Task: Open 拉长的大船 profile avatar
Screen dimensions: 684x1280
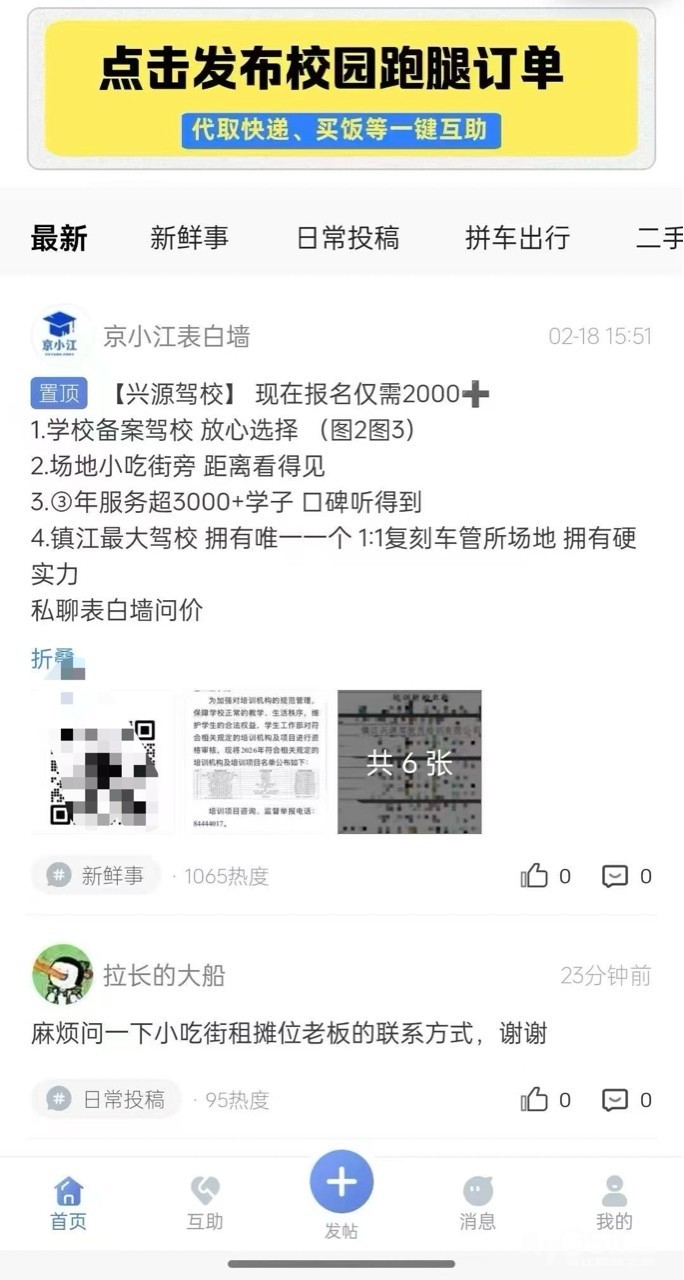Action: coord(62,974)
